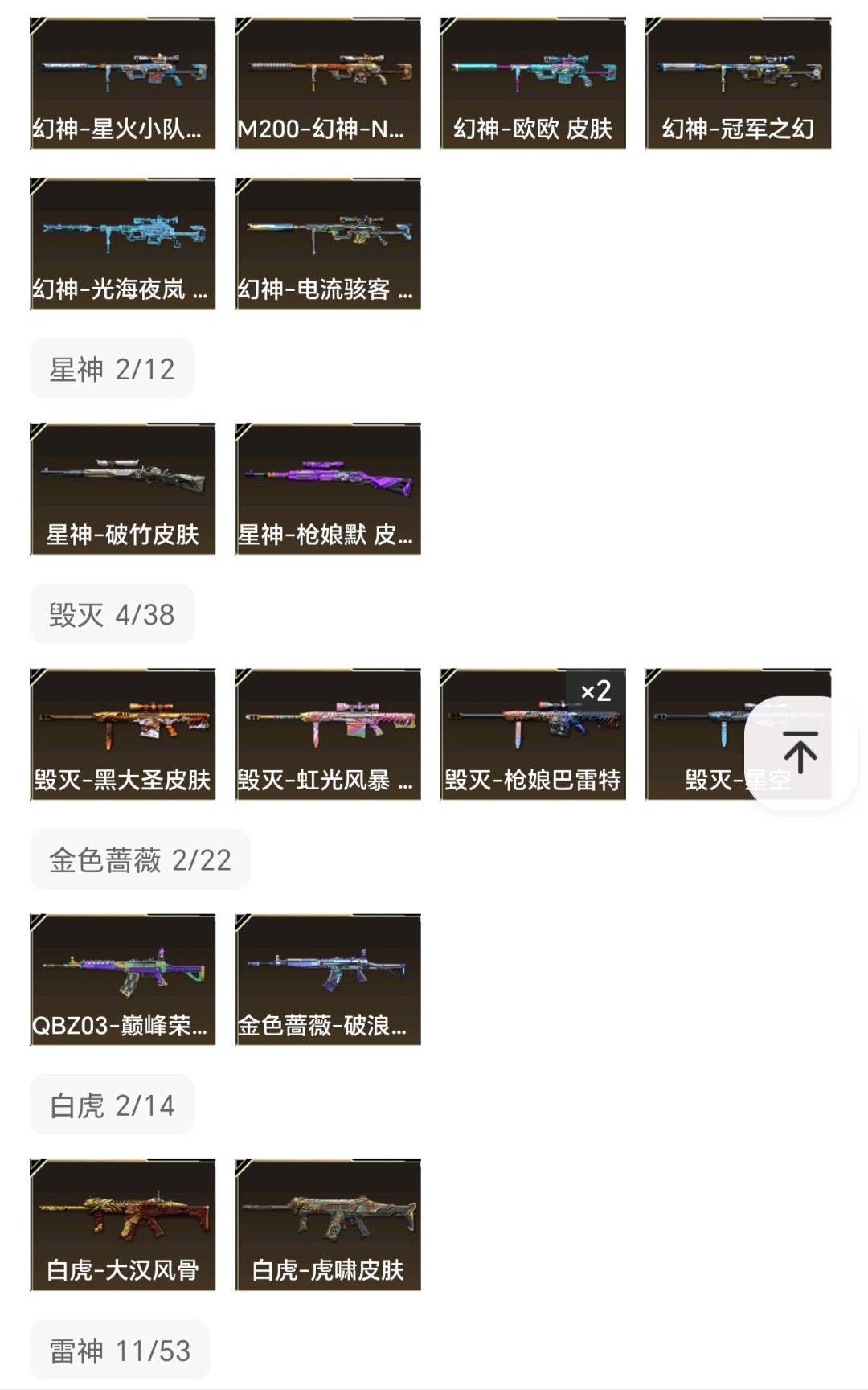The image size is (868, 1390).
Task: Tap the back-to-top arrow button
Action: tap(800, 752)
